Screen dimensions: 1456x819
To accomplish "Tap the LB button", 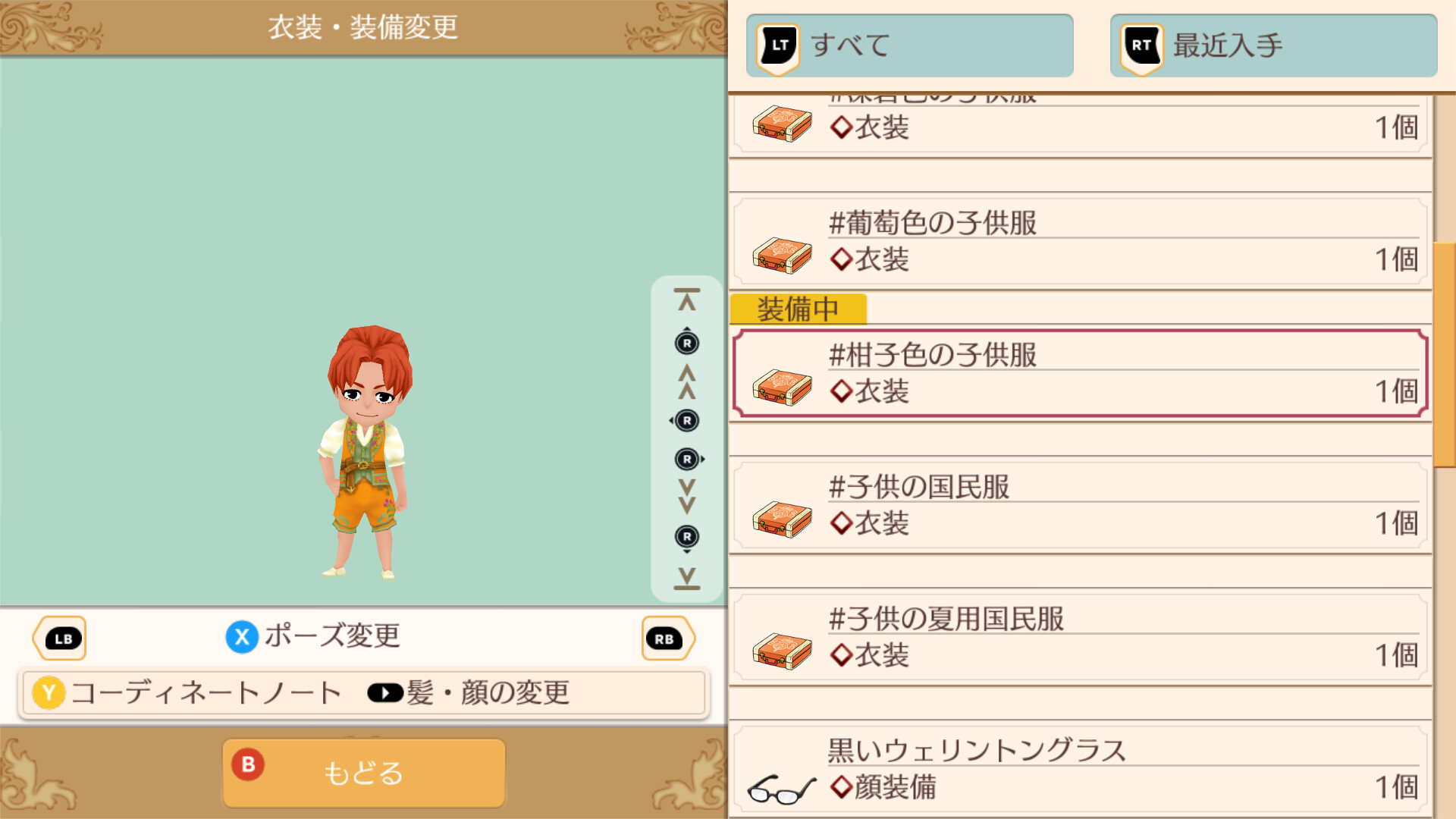I will click(x=61, y=639).
